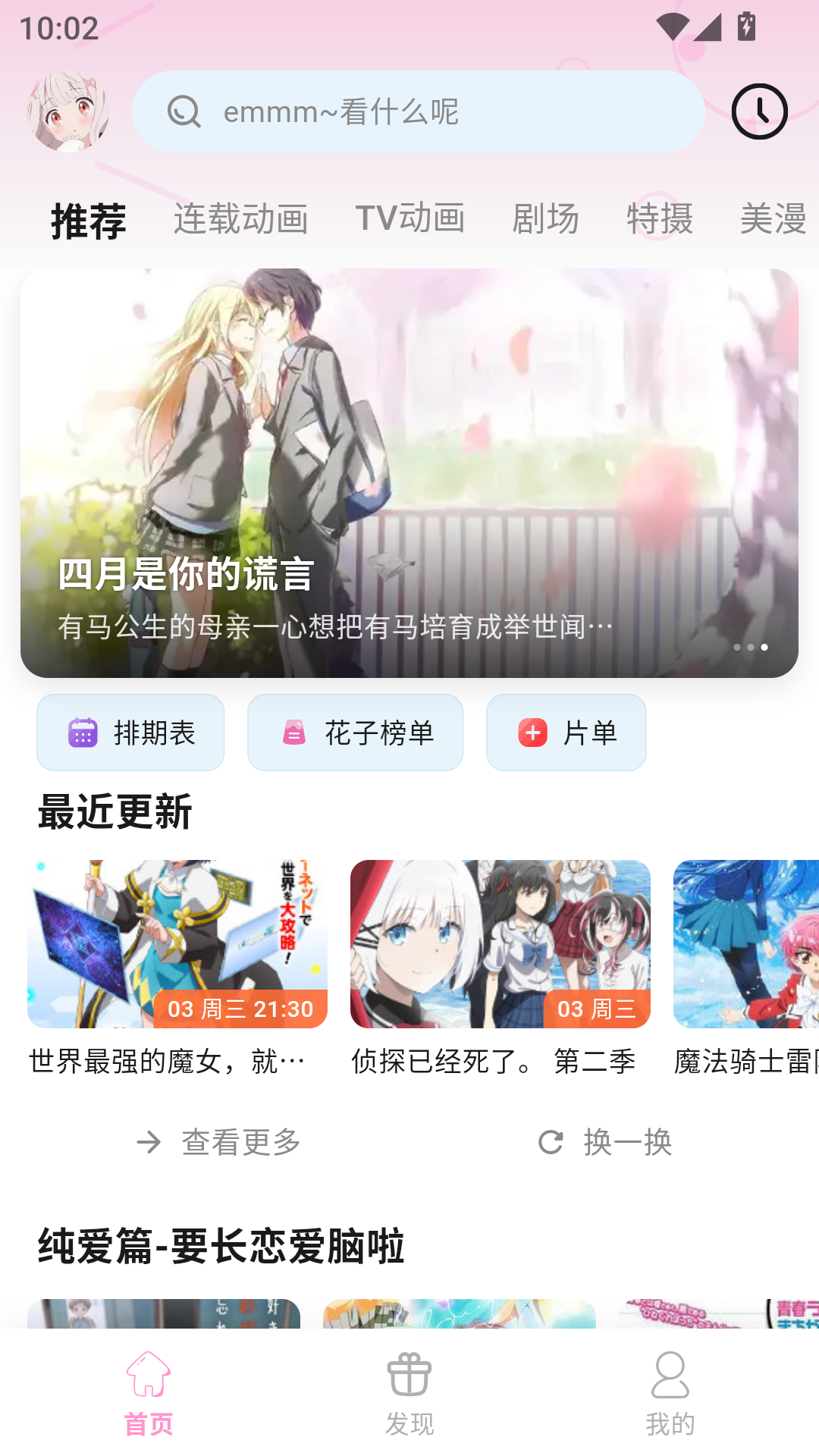Open 侦探已经死了。第二季 card

click(500, 968)
